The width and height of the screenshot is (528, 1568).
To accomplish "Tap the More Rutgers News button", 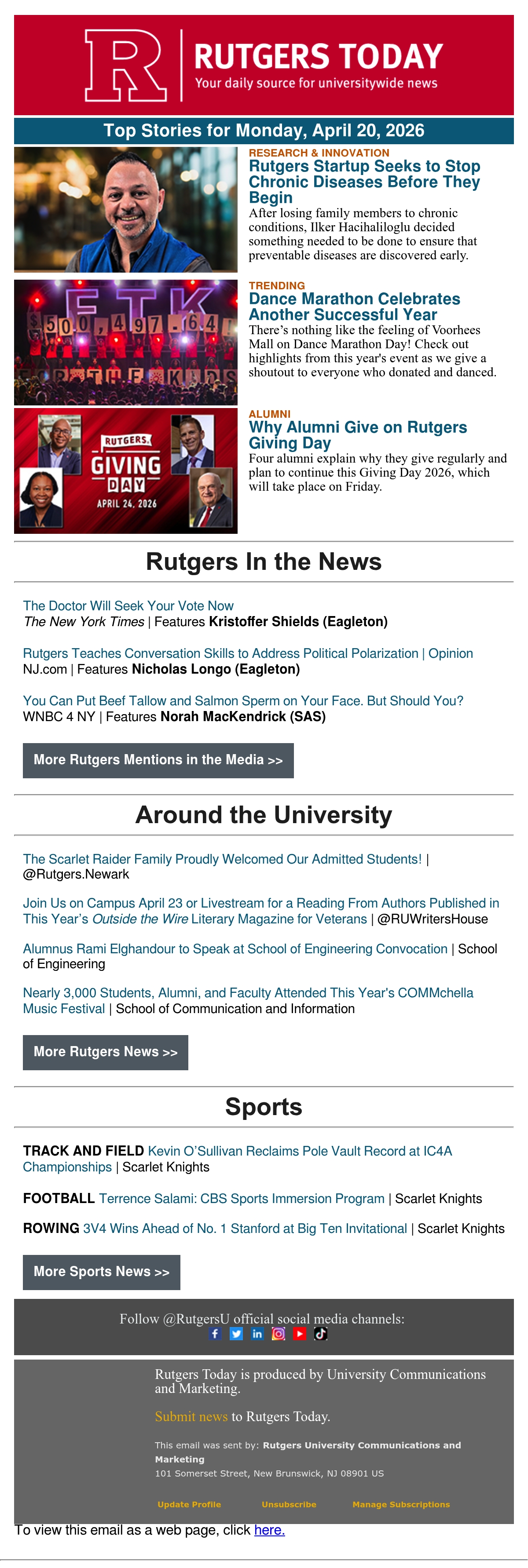I will coord(105,1052).
